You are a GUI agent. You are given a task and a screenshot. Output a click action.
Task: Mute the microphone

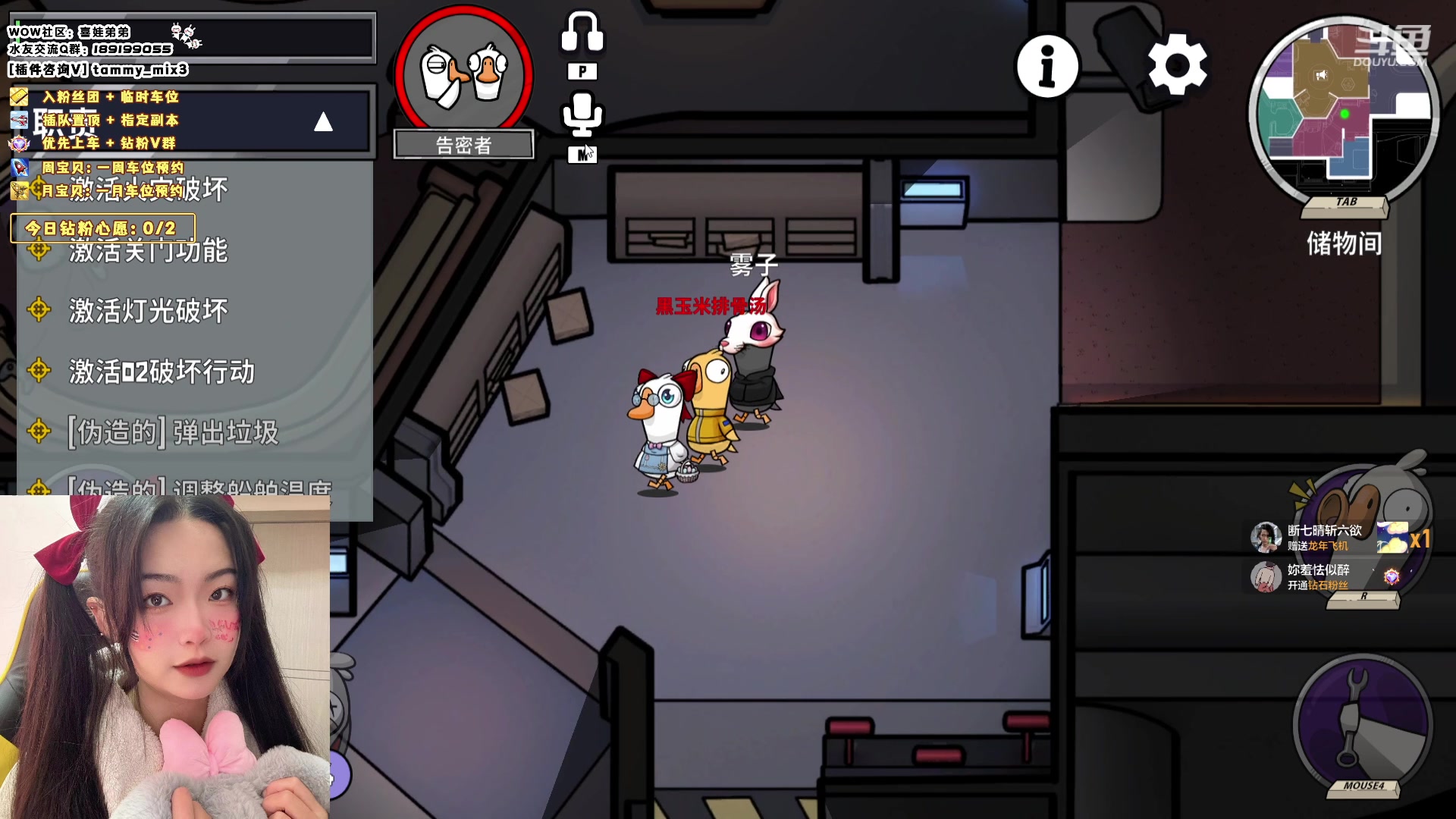[x=582, y=115]
